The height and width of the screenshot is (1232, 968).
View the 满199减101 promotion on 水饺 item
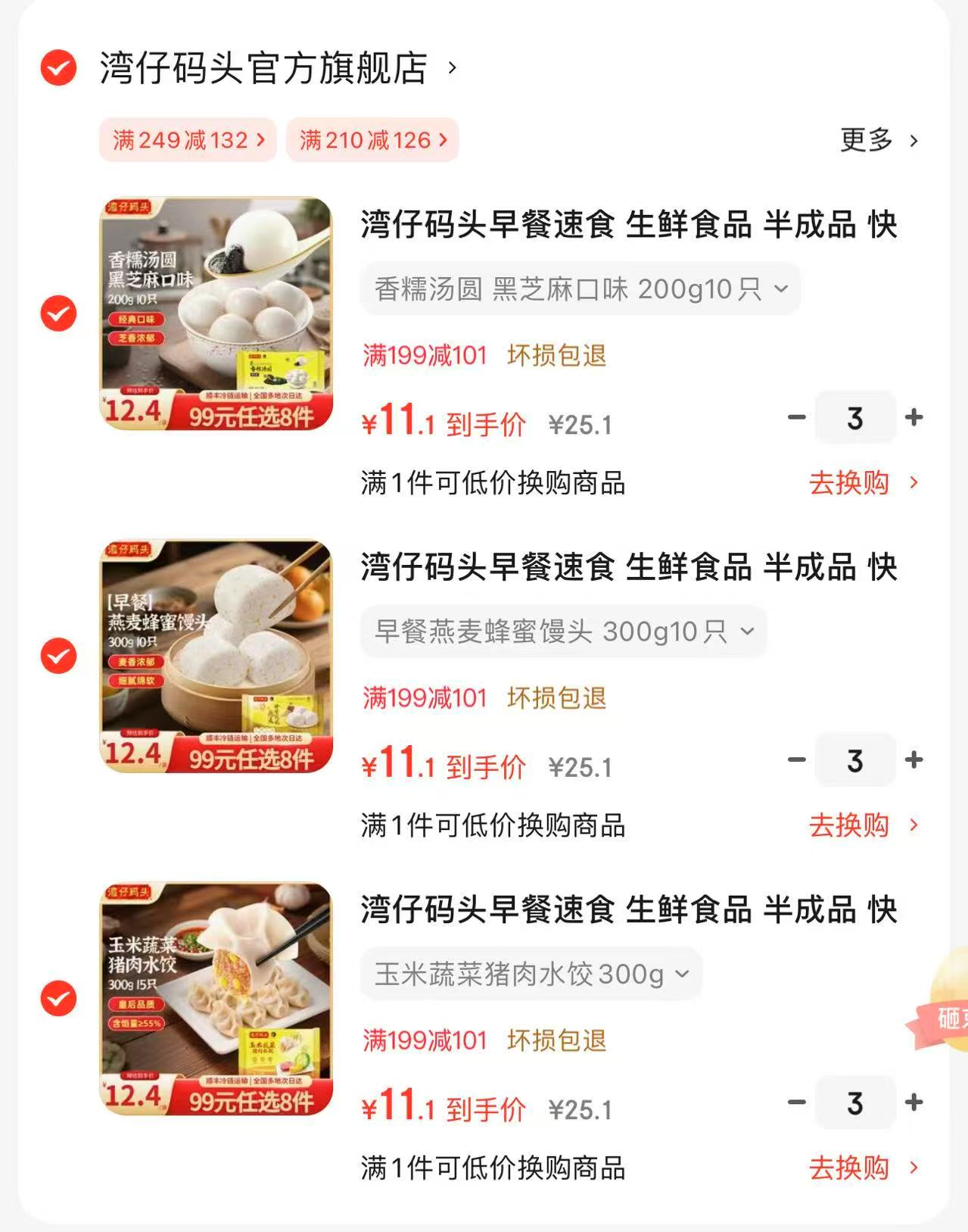424,1040
